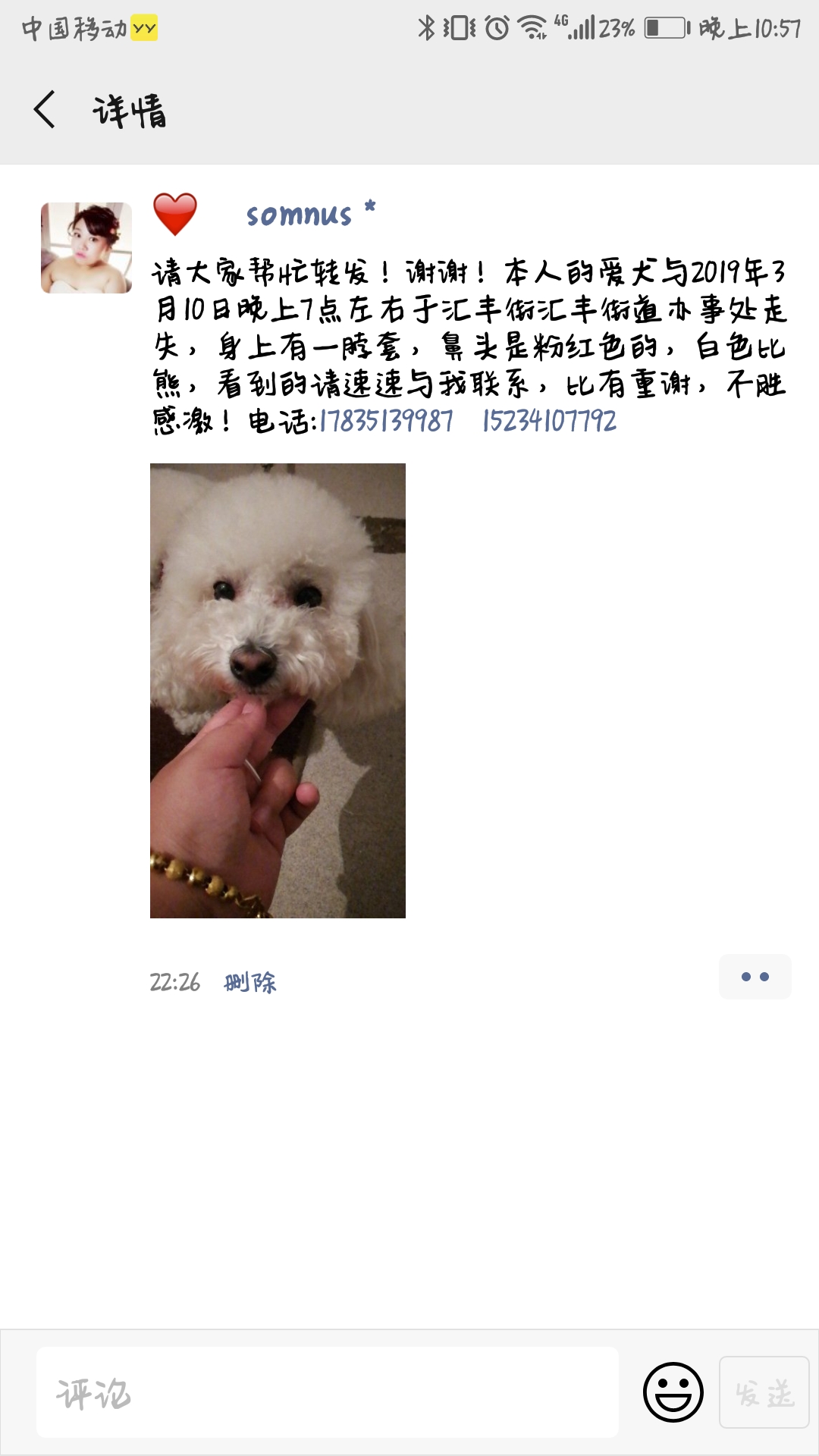Open the somnus username link
The width and height of the screenshot is (819, 1456).
pos(300,215)
